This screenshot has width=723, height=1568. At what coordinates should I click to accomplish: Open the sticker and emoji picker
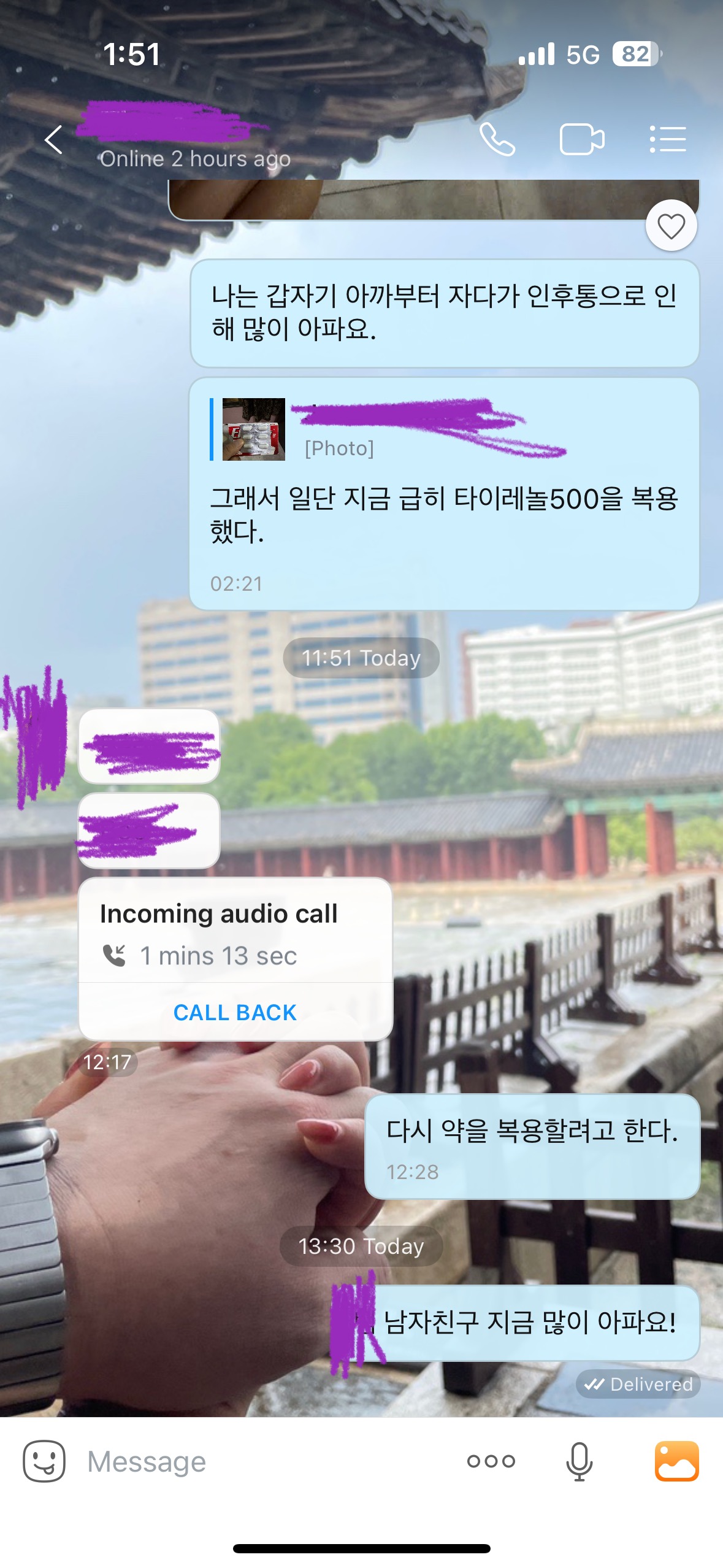coord(44,1461)
